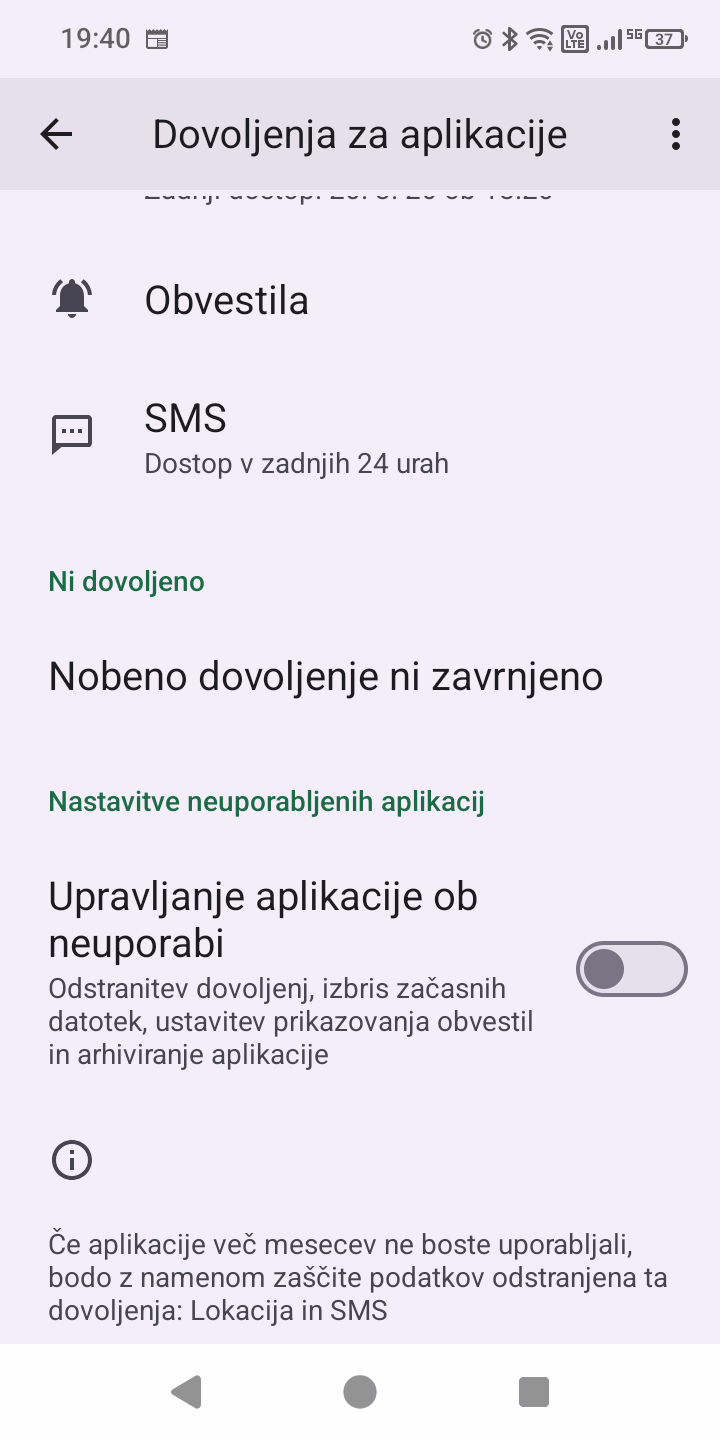This screenshot has height=1440, width=720.
Task: Toggle Upravljanje aplikacije ob neuporabi switch
Action: point(631,969)
